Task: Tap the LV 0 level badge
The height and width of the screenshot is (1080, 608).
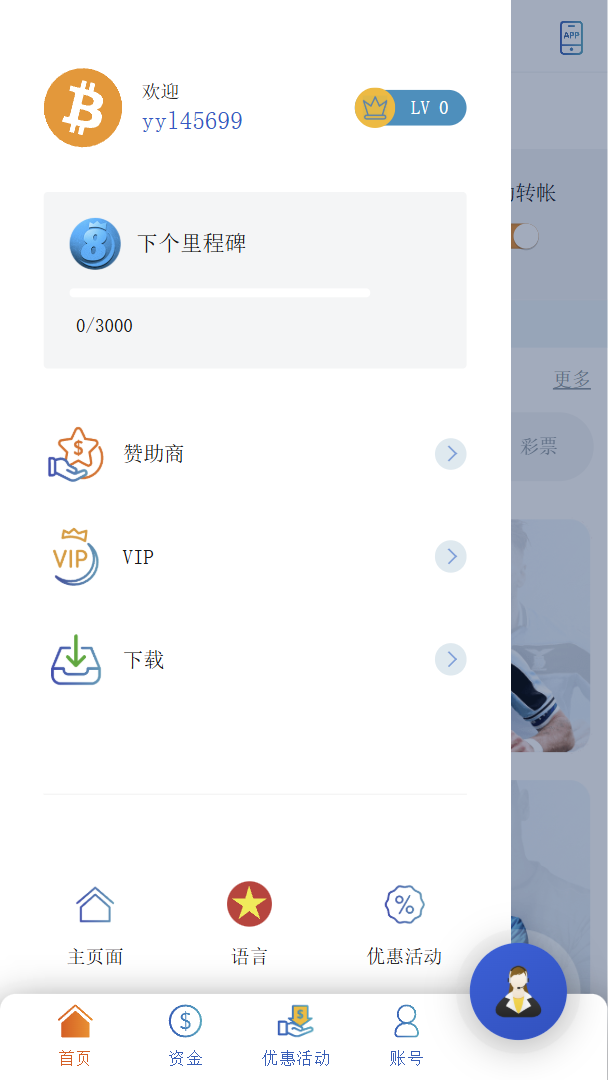Action: pyautogui.click(x=411, y=108)
